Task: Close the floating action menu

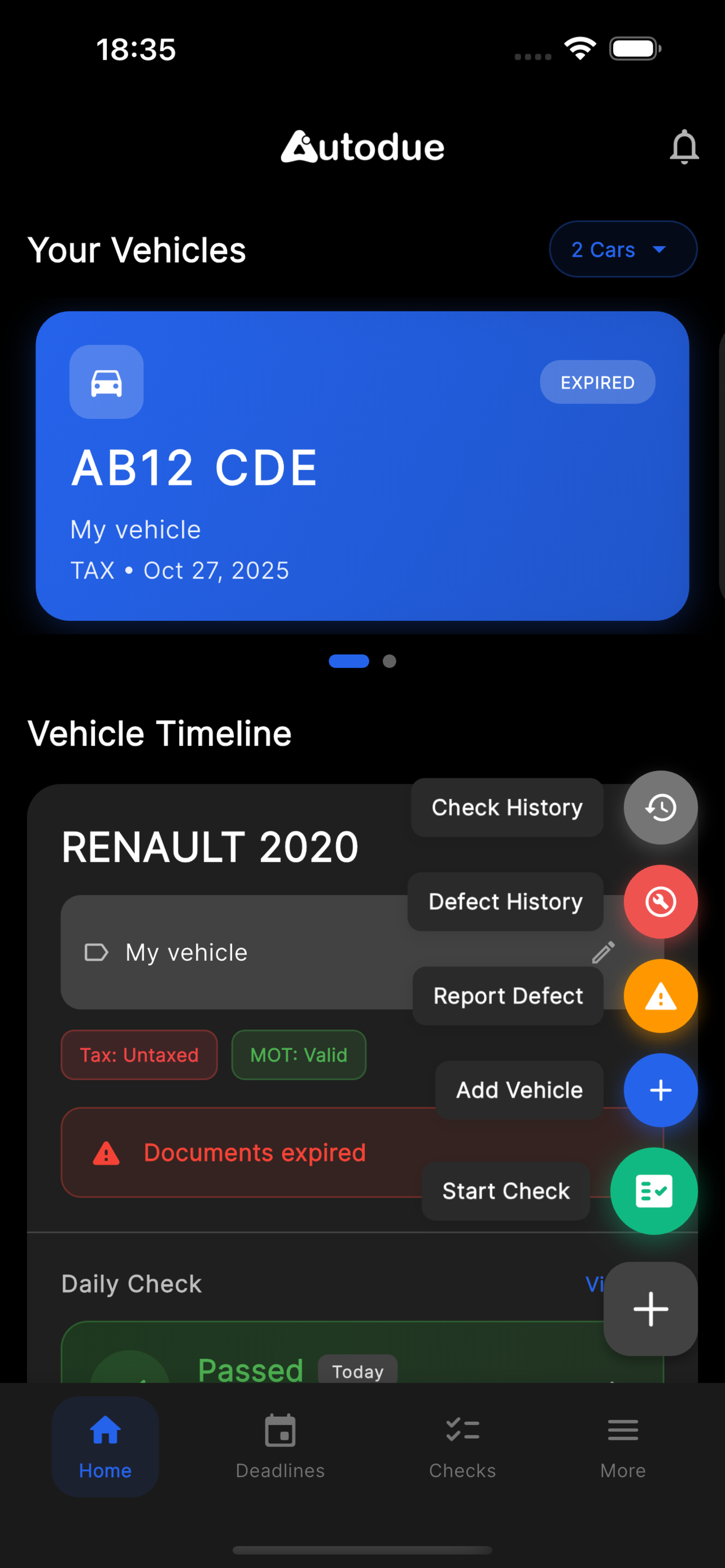Action: 650,1309
